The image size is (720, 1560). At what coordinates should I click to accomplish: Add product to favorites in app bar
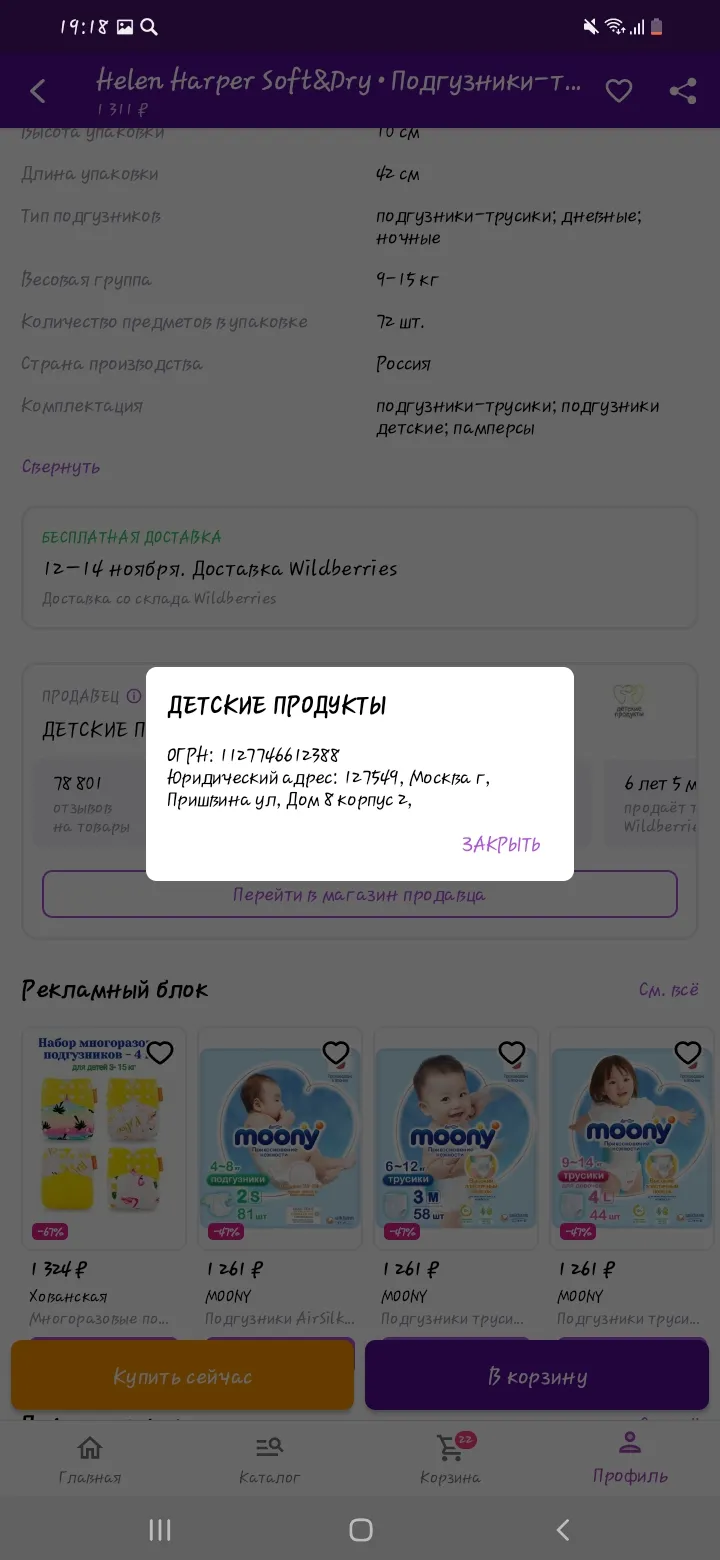(619, 91)
